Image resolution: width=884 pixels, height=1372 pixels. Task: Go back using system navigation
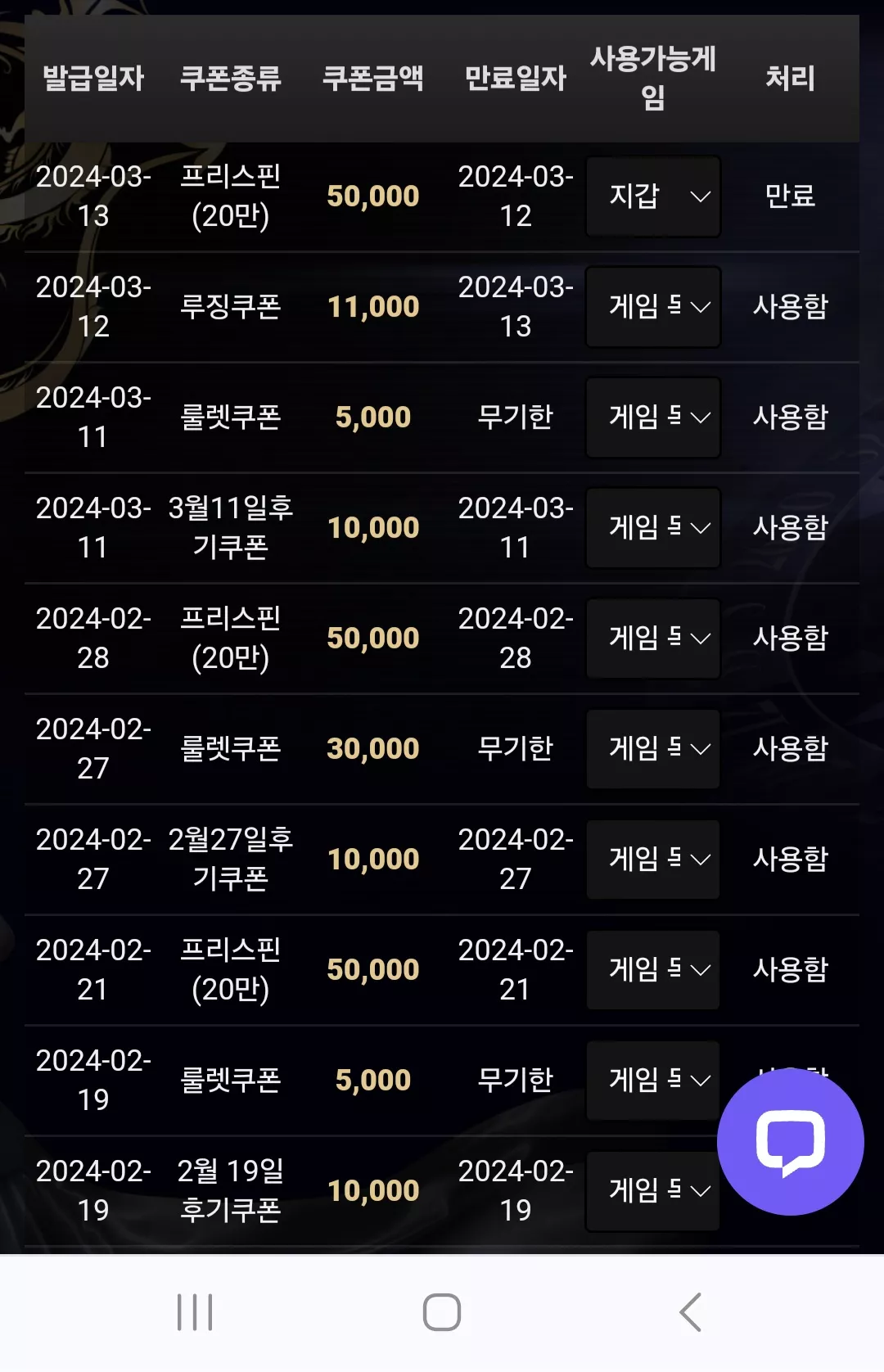(x=690, y=1312)
